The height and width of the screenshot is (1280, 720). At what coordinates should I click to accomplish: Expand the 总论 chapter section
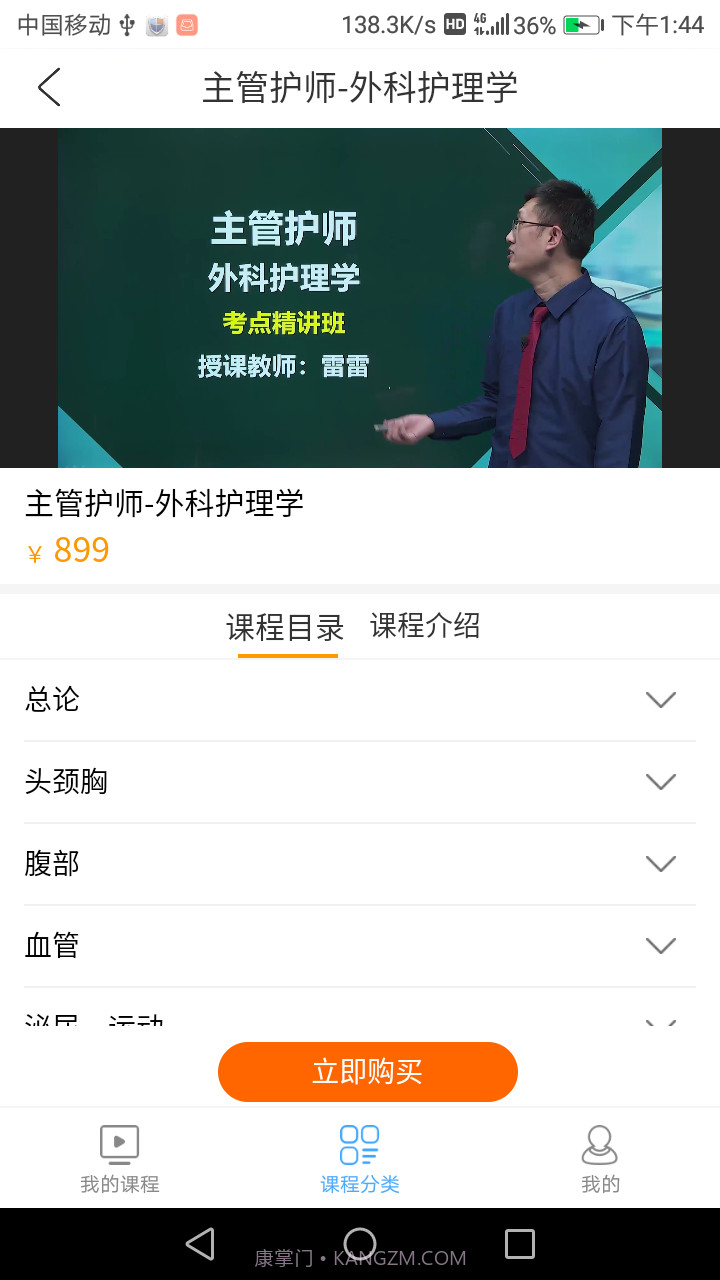[360, 700]
